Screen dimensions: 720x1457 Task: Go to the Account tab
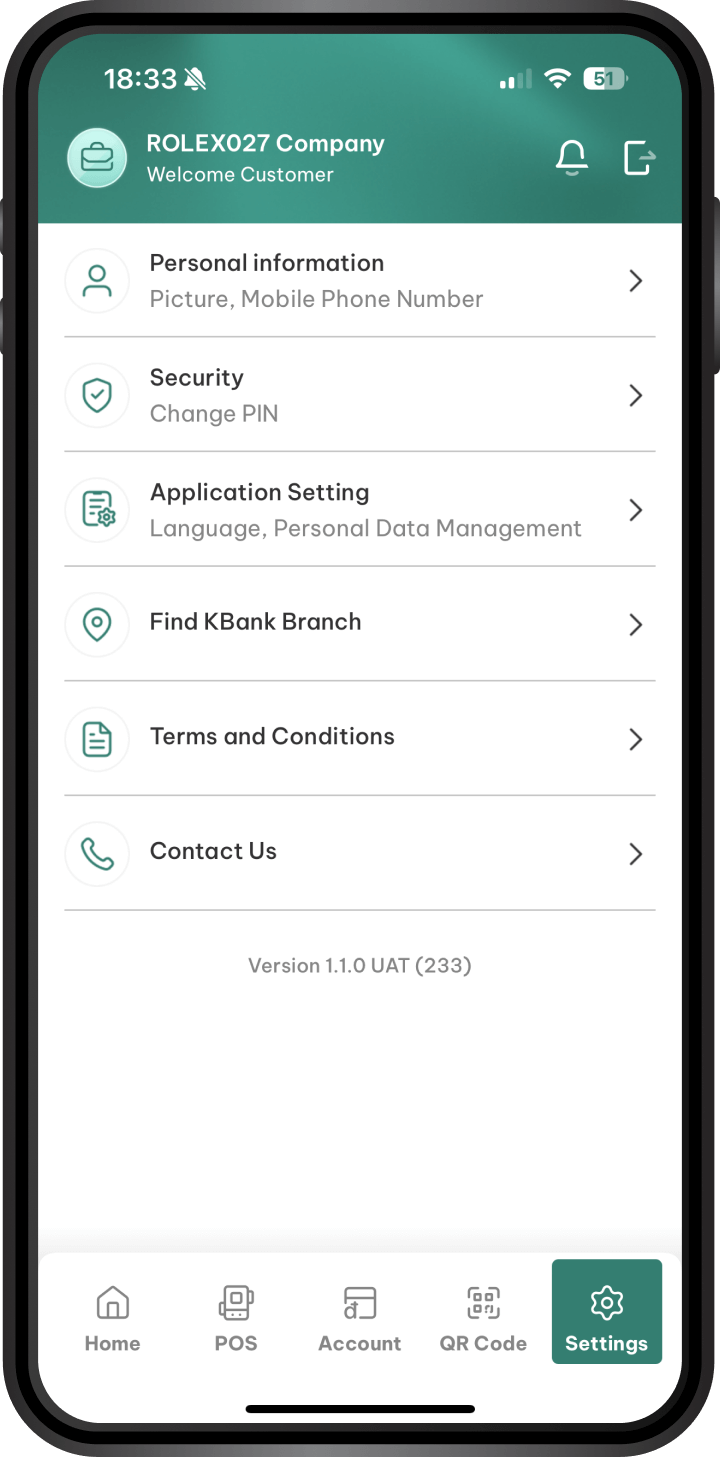[360, 1318]
